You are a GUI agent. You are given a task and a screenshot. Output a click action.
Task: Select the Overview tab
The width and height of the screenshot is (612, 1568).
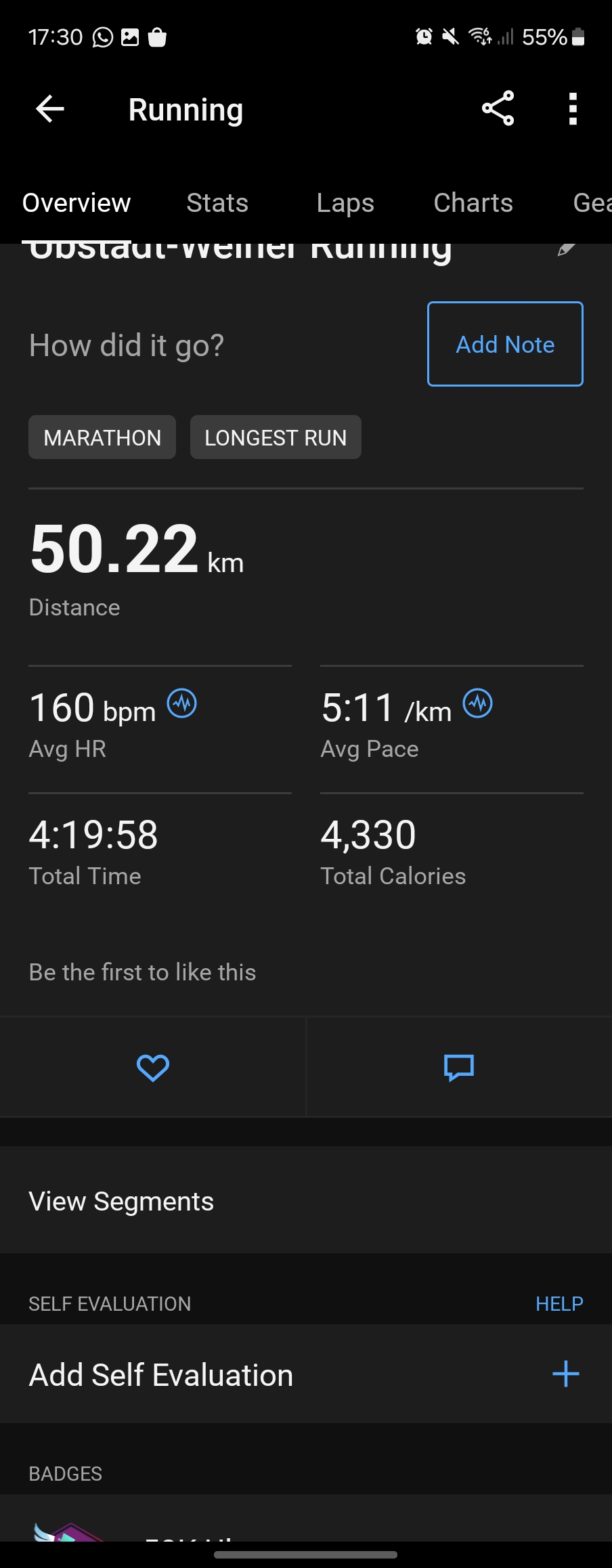tap(76, 203)
